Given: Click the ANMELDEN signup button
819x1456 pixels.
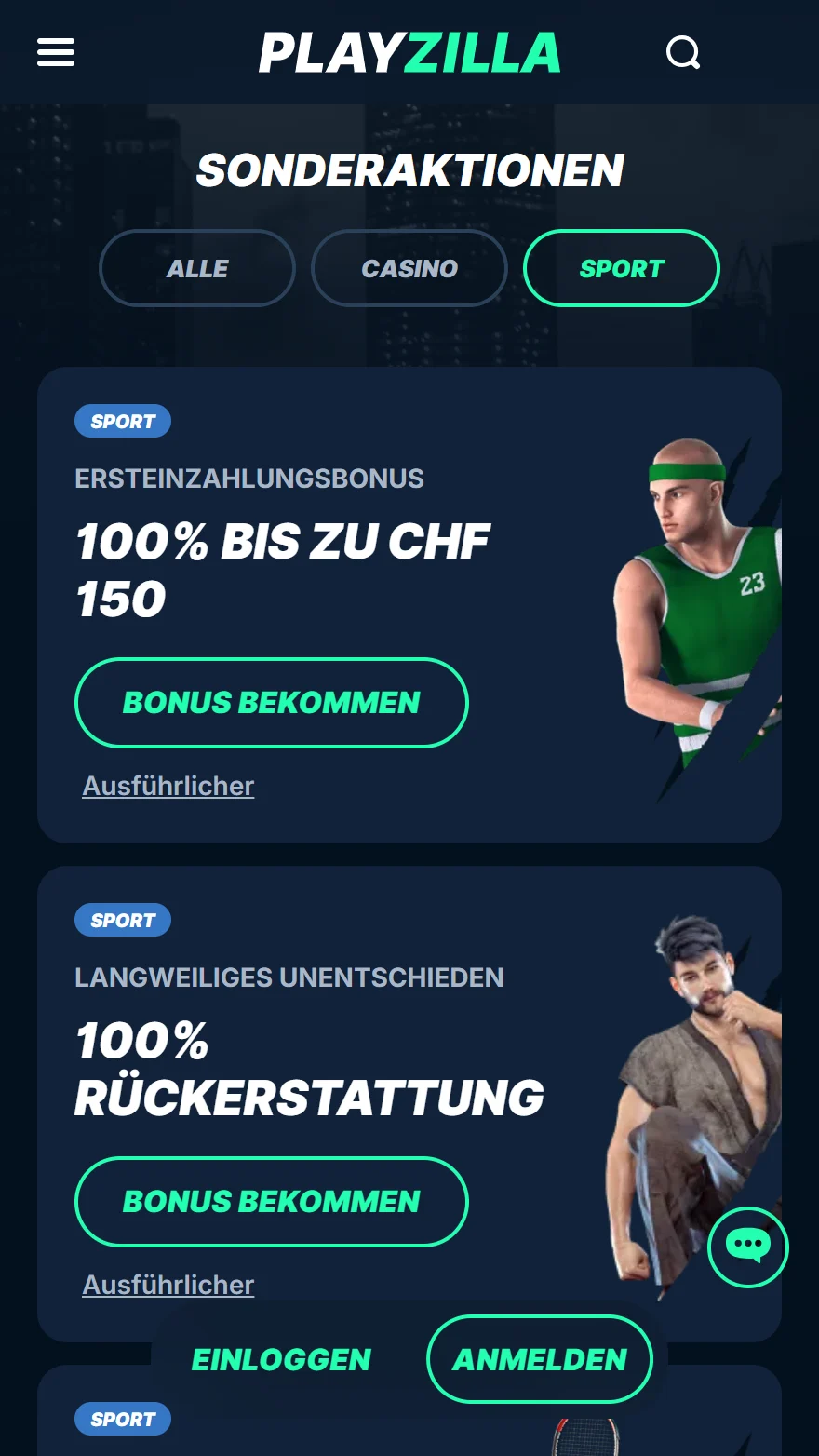Looking at the screenshot, I should (540, 1358).
